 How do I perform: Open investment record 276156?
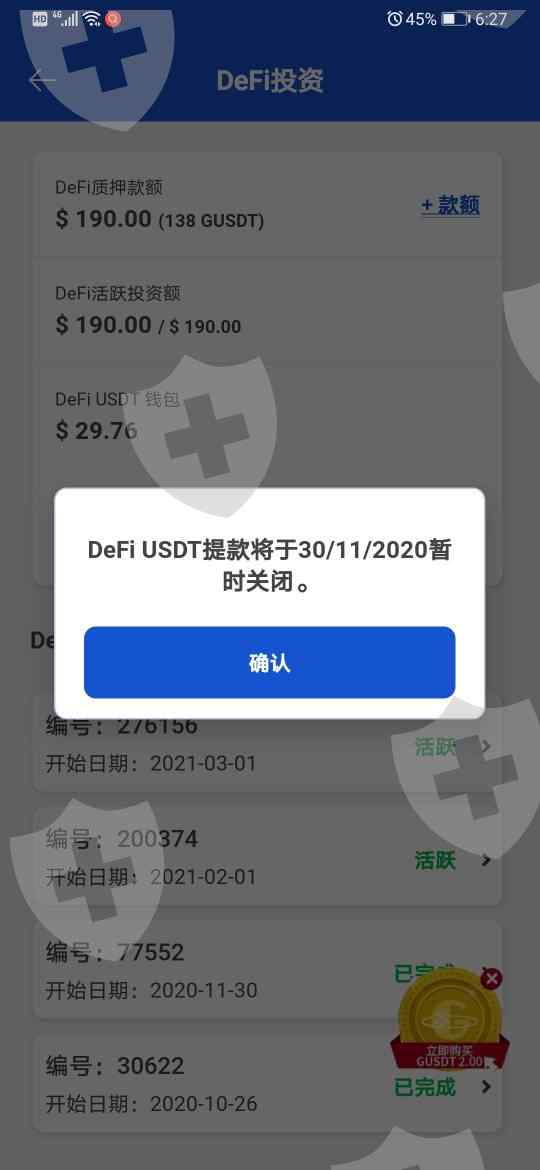pyautogui.click(x=268, y=746)
